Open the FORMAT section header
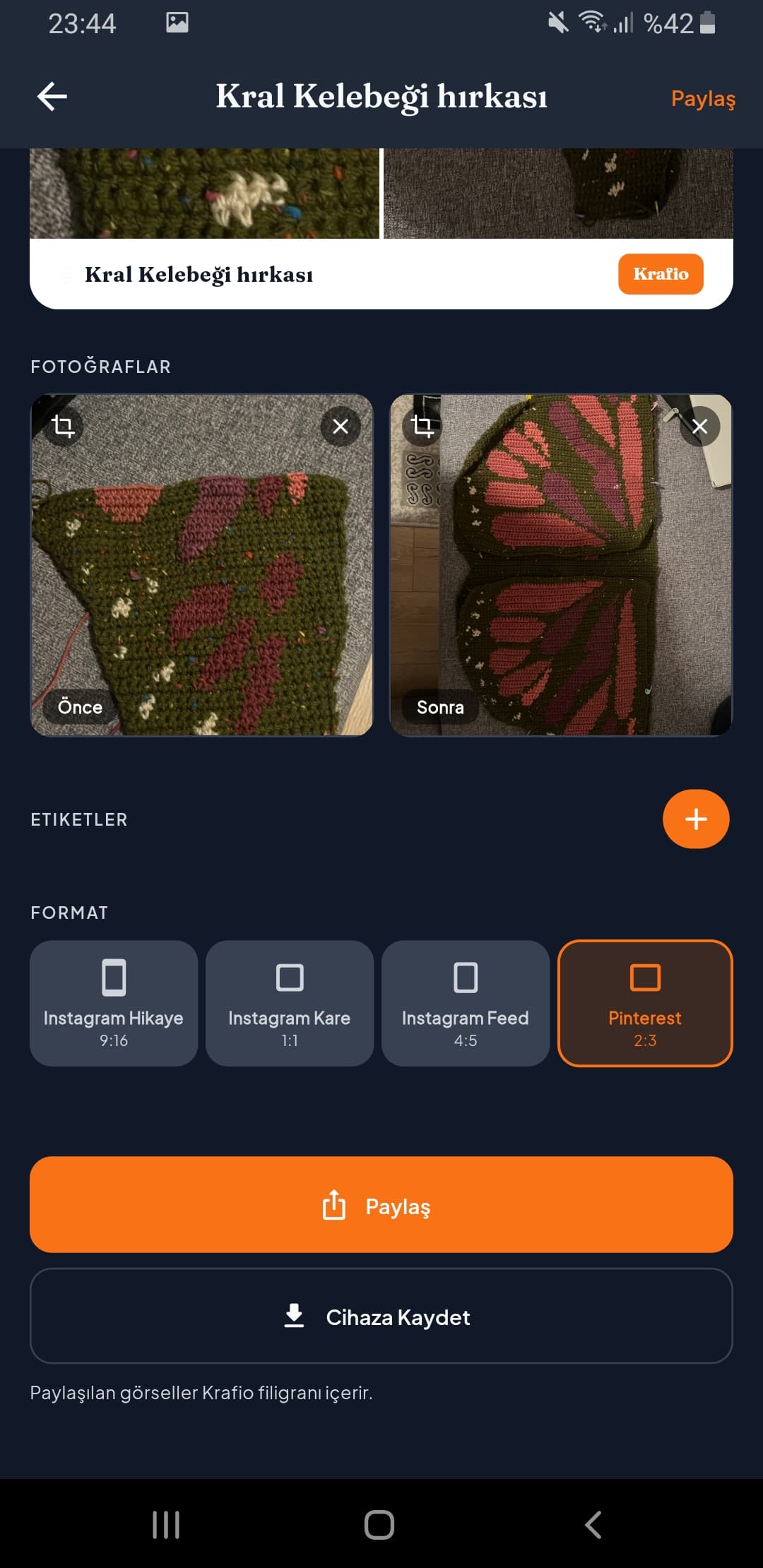This screenshot has height=1568, width=763. [68, 913]
